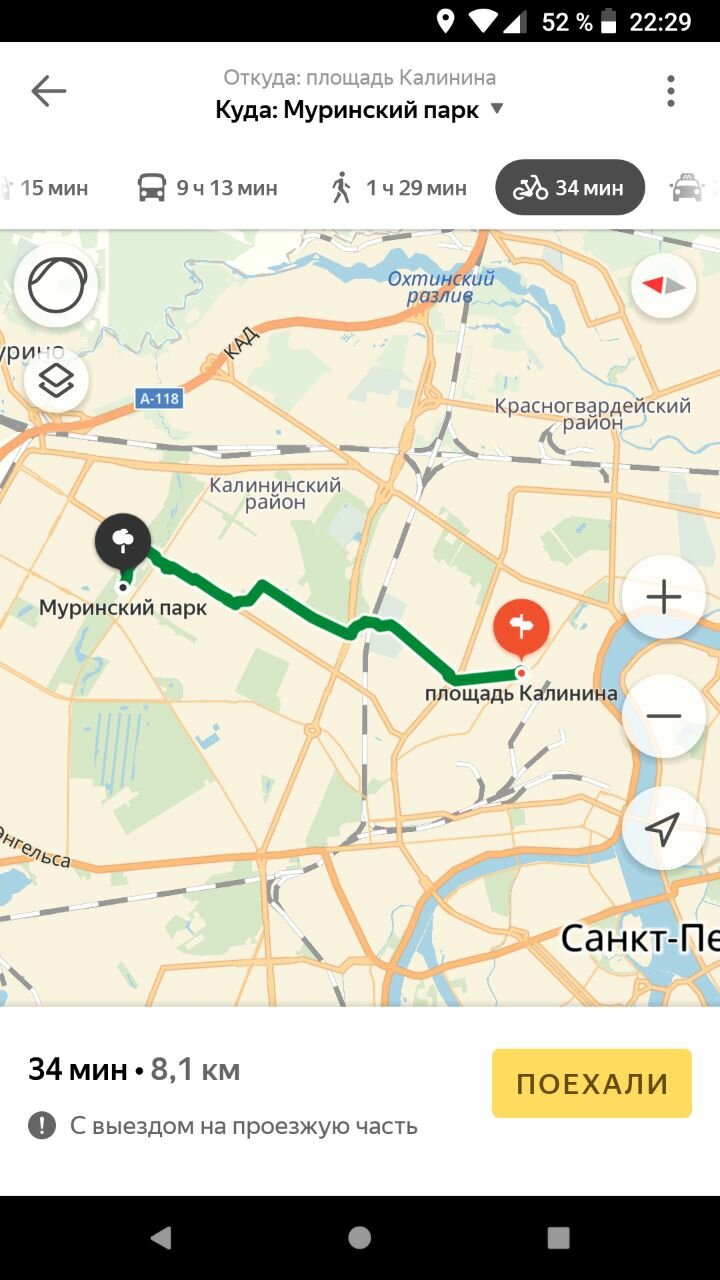Tap the round voice assistant button
Image resolution: width=720 pixels, height=1280 pixels.
(56, 287)
